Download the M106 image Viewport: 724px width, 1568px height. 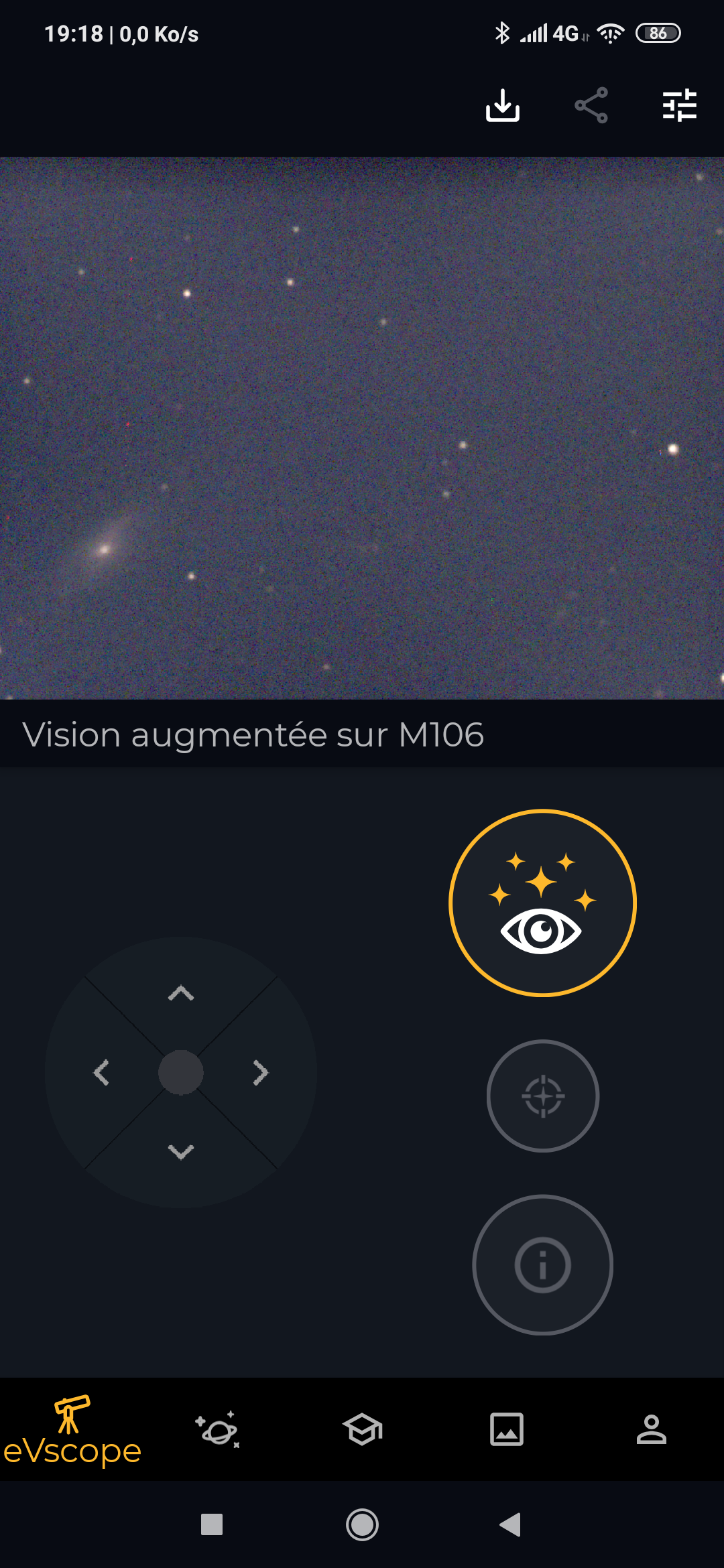click(502, 105)
